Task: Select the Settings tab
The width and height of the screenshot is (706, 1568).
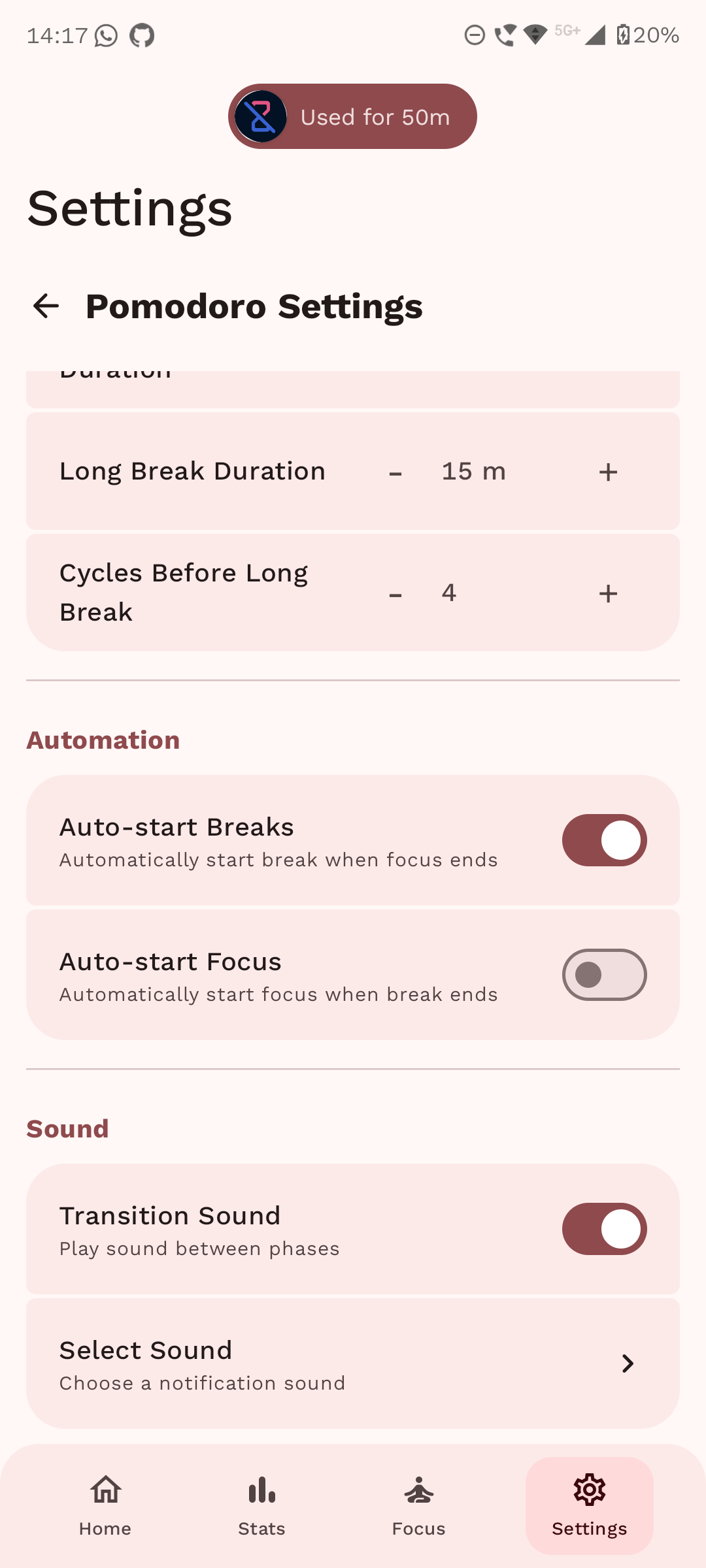Action: point(590,1506)
